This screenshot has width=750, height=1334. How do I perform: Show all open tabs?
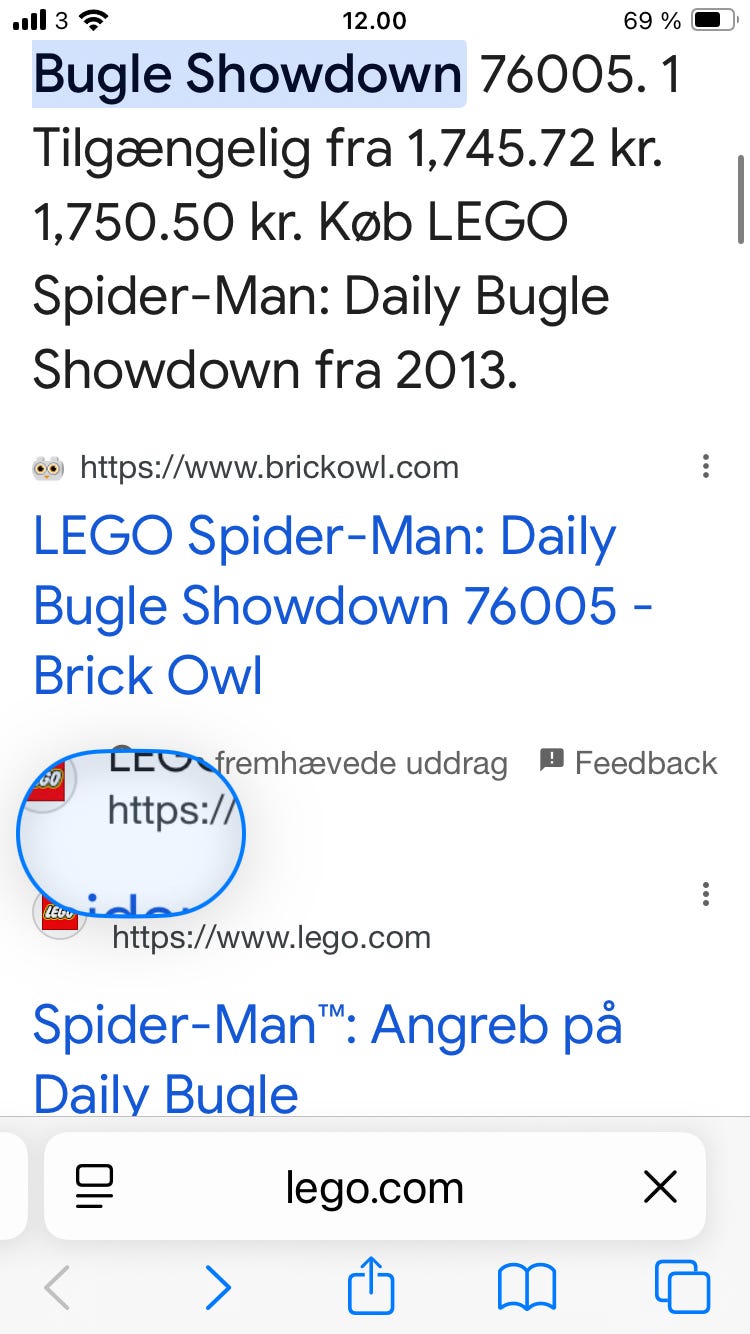(x=682, y=1288)
